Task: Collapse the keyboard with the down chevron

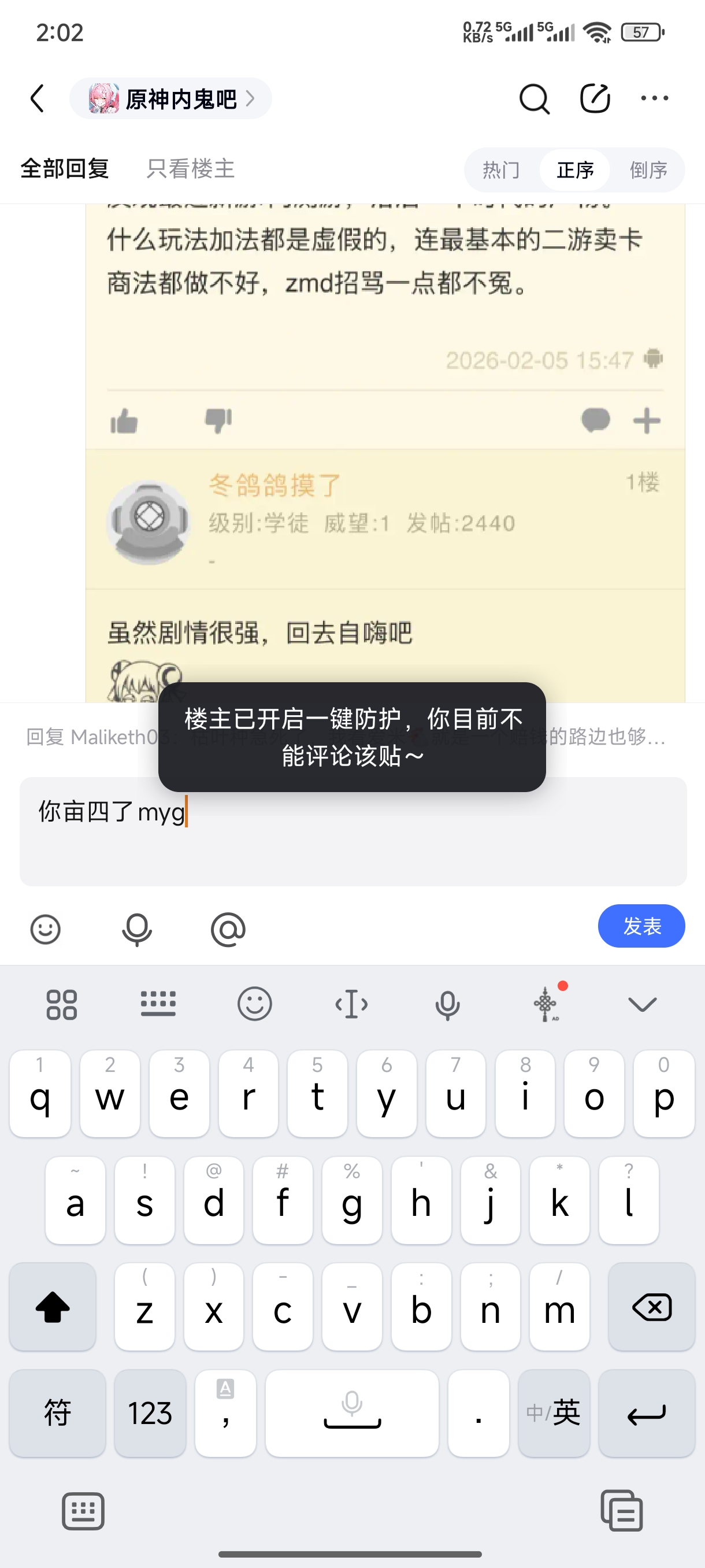Action: point(642,1004)
